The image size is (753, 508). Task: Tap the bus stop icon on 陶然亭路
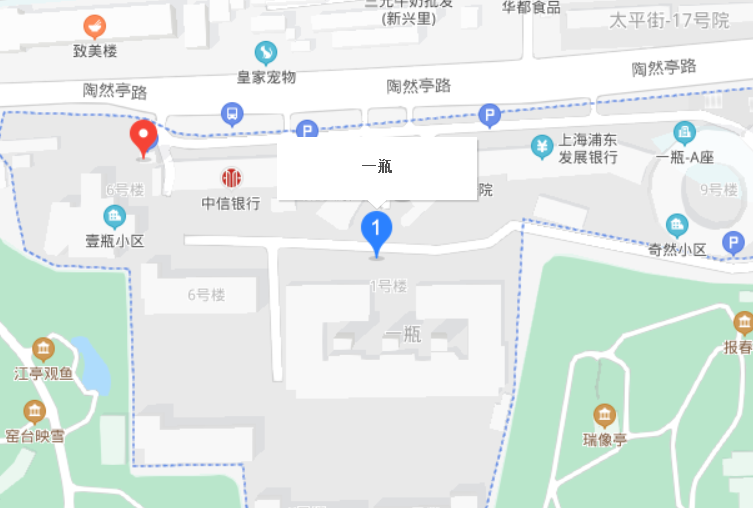pyautogui.click(x=232, y=114)
